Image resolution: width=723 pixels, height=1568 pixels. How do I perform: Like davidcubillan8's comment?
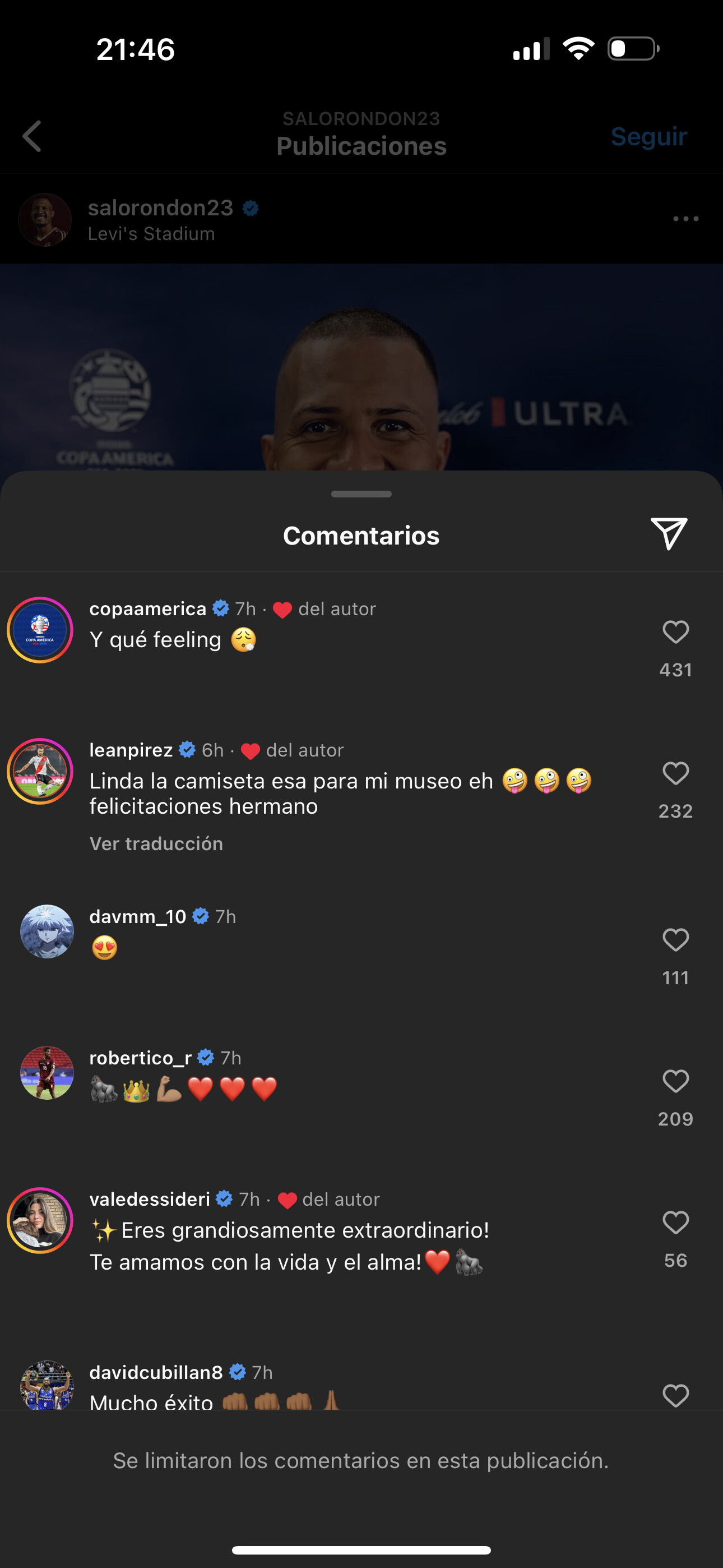tap(675, 1395)
